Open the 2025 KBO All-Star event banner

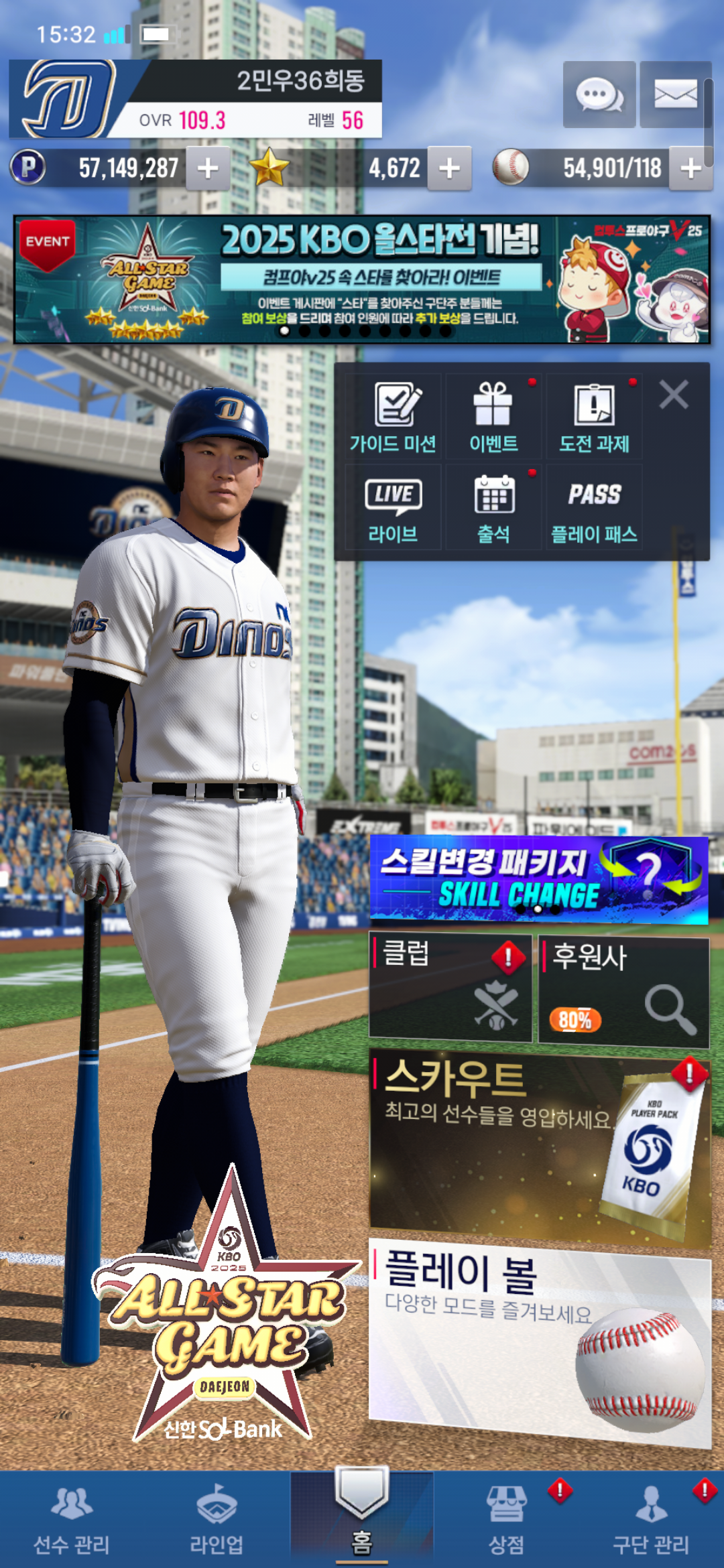362,279
